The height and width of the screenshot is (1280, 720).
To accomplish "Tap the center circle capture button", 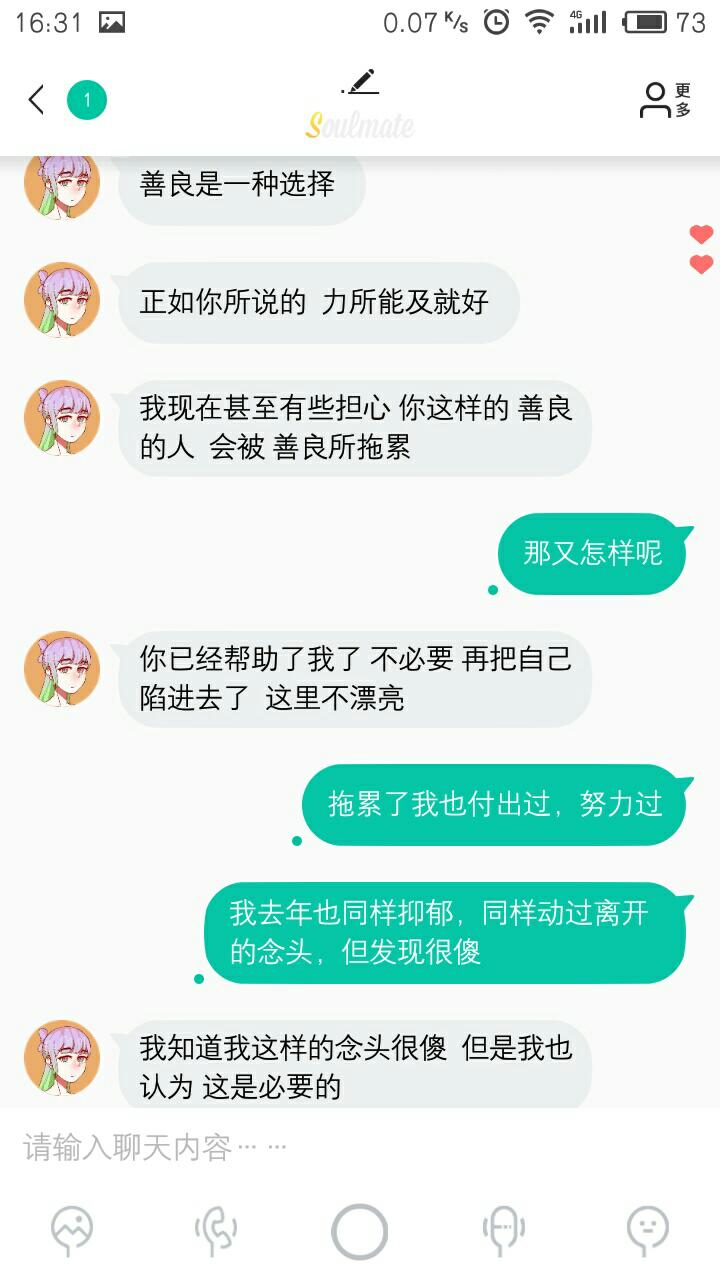I will 360,1231.
